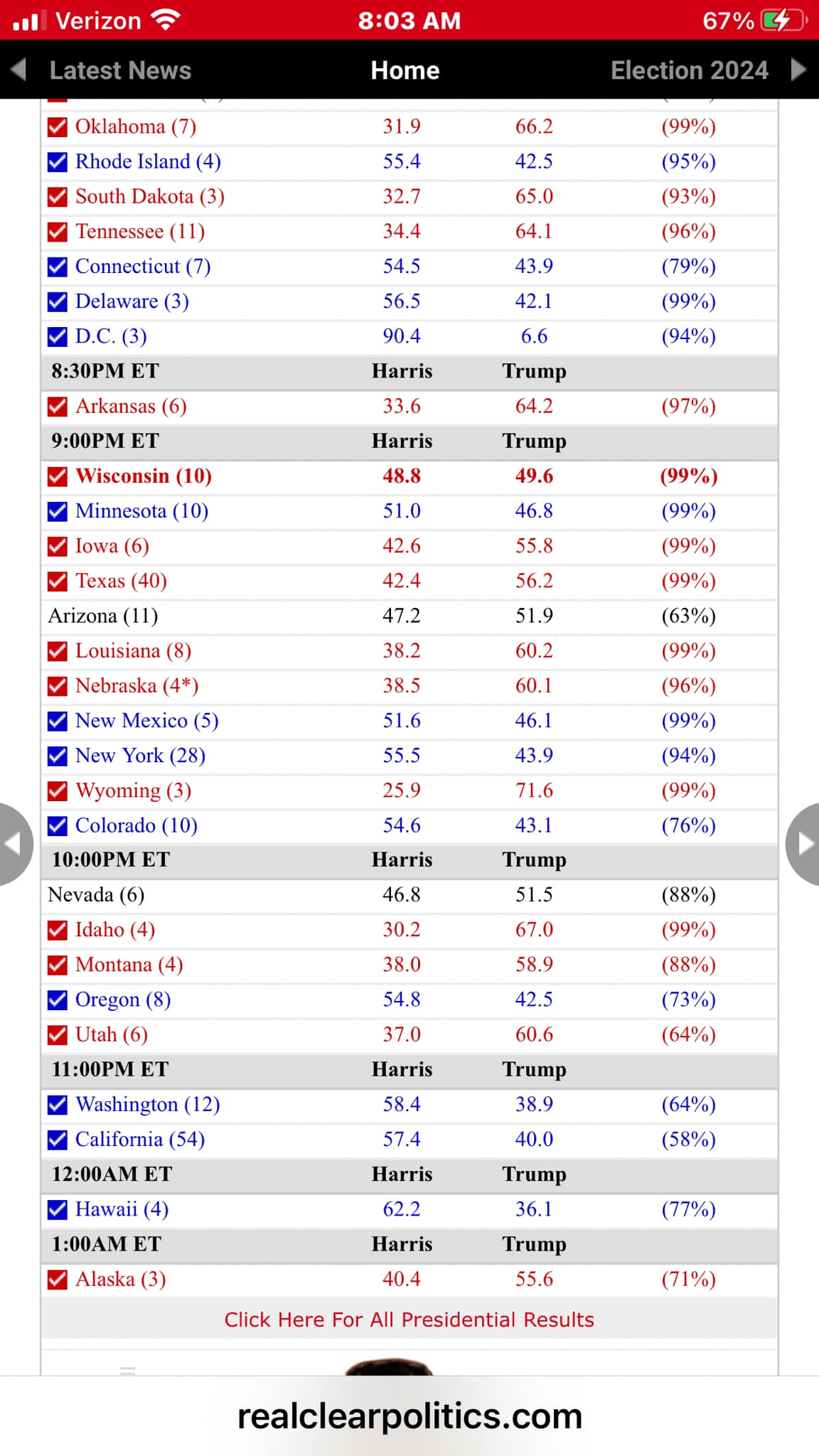Select the Colorado (10) link
The width and height of the screenshot is (819, 1456).
click(136, 825)
